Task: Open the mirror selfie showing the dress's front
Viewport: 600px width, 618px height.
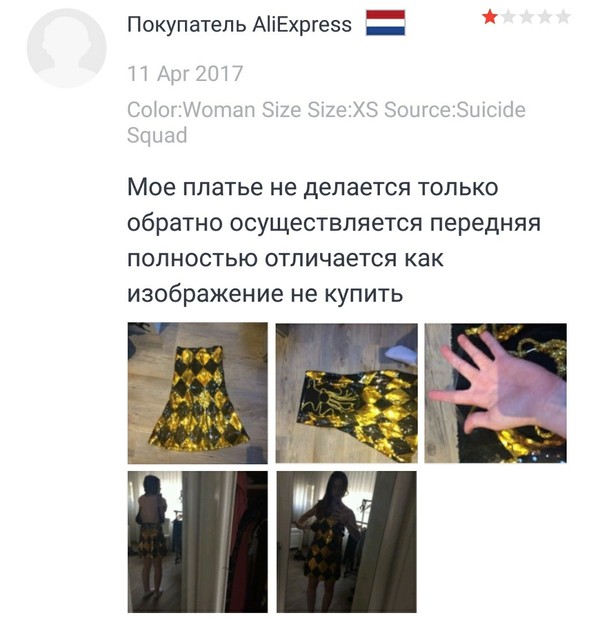Action: pos(346,541)
